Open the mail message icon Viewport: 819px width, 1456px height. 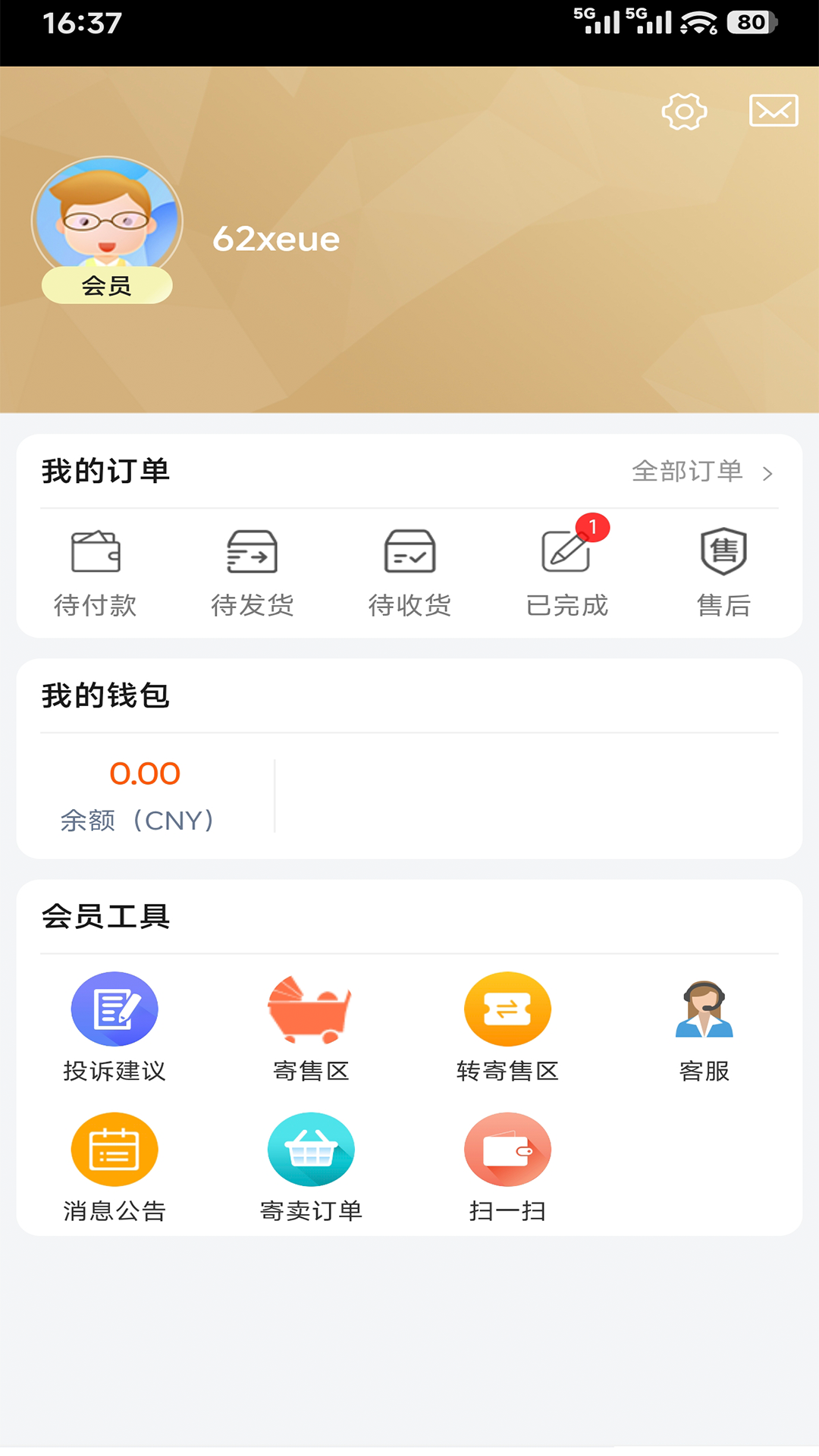pos(773,111)
